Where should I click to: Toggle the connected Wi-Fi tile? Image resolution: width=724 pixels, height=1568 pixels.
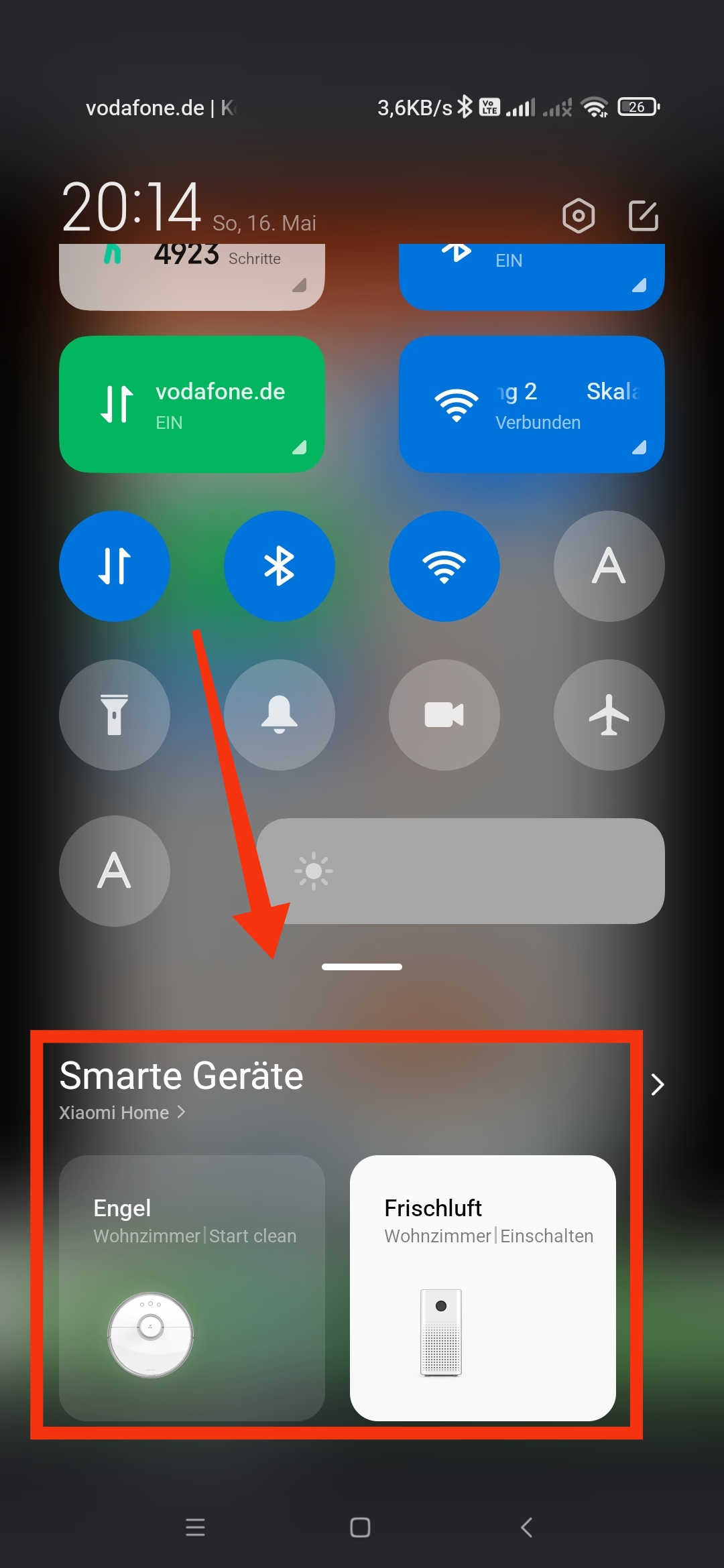pyautogui.click(x=532, y=404)
